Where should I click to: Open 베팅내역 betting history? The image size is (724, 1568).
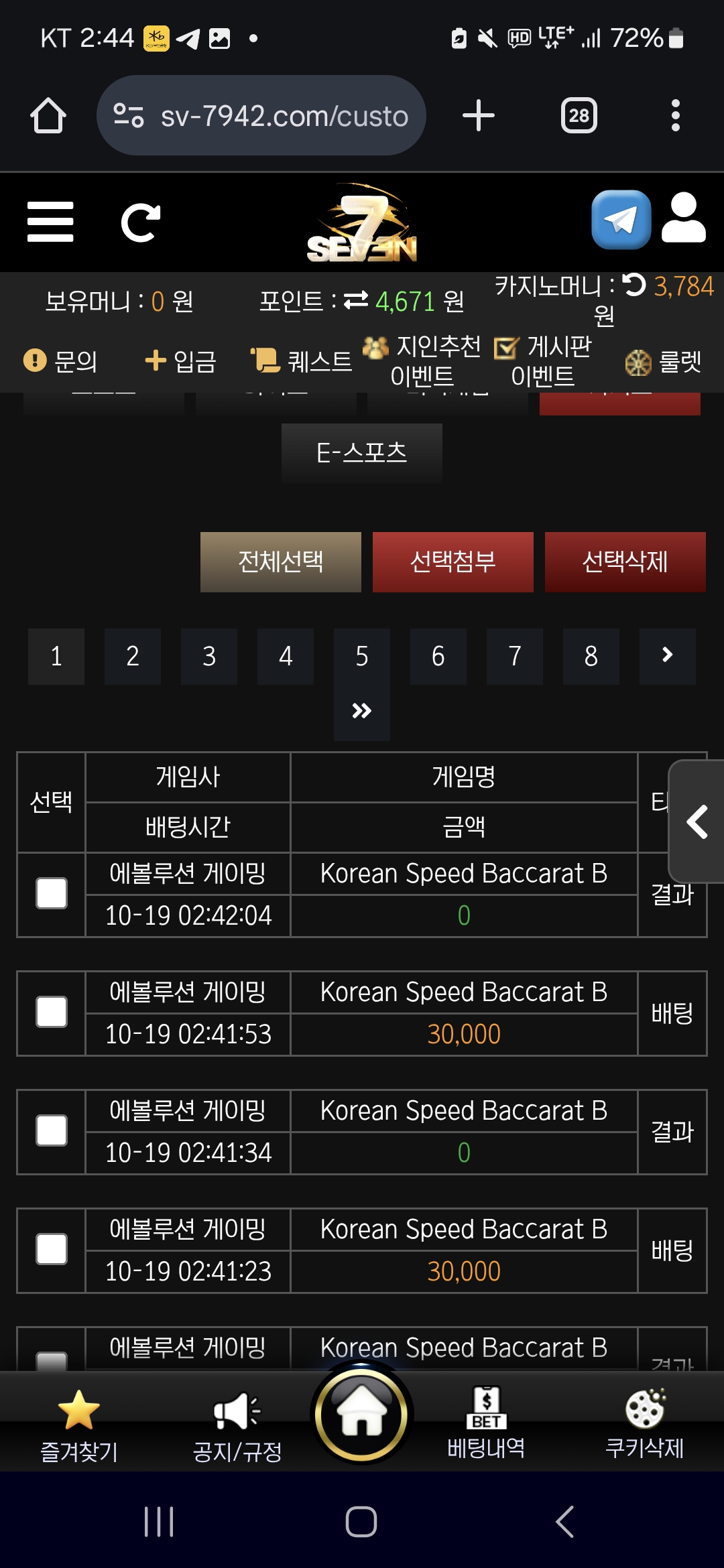486,1422
